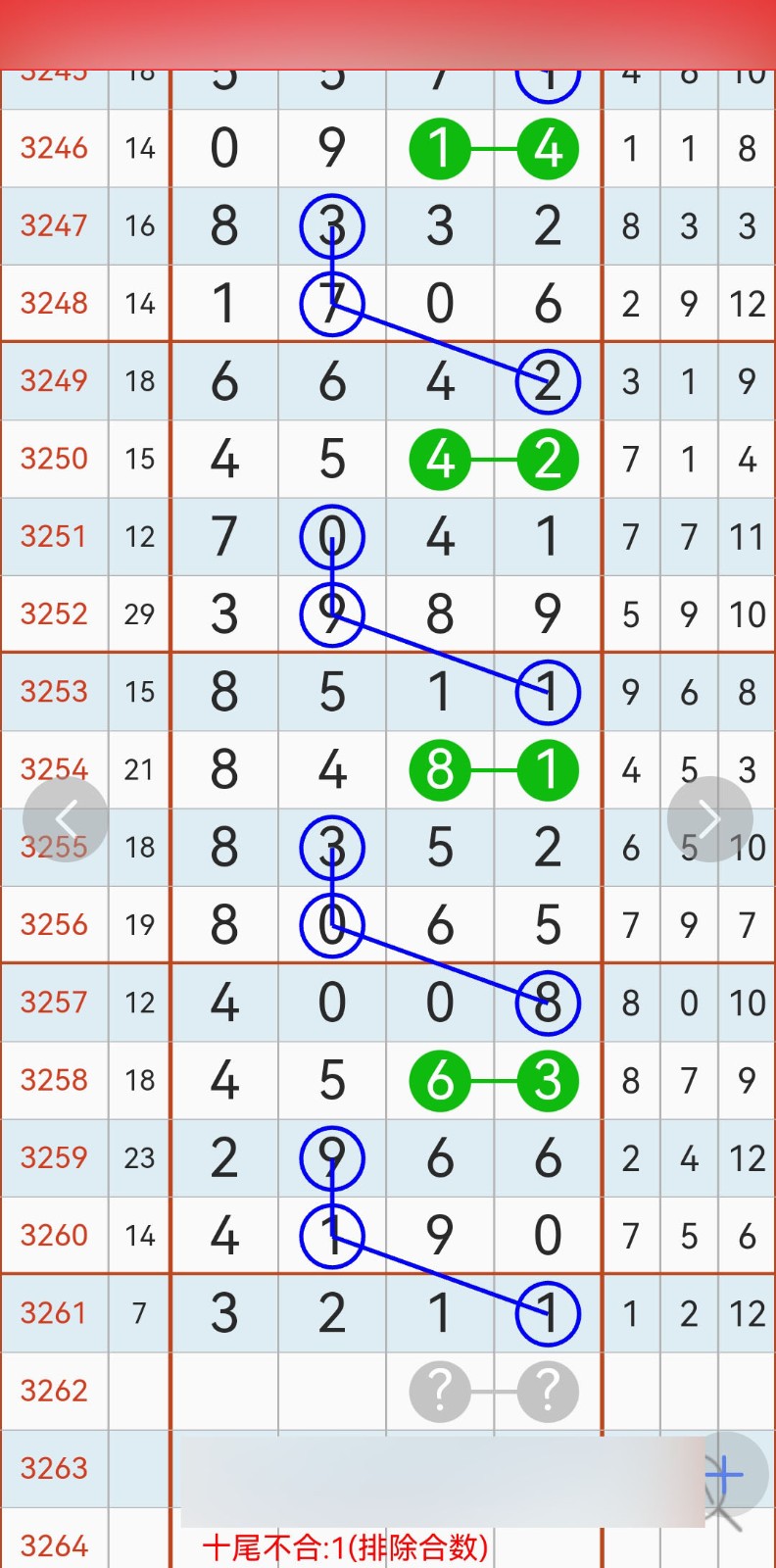Go to the previous image with left arrow

pos(66,819)
